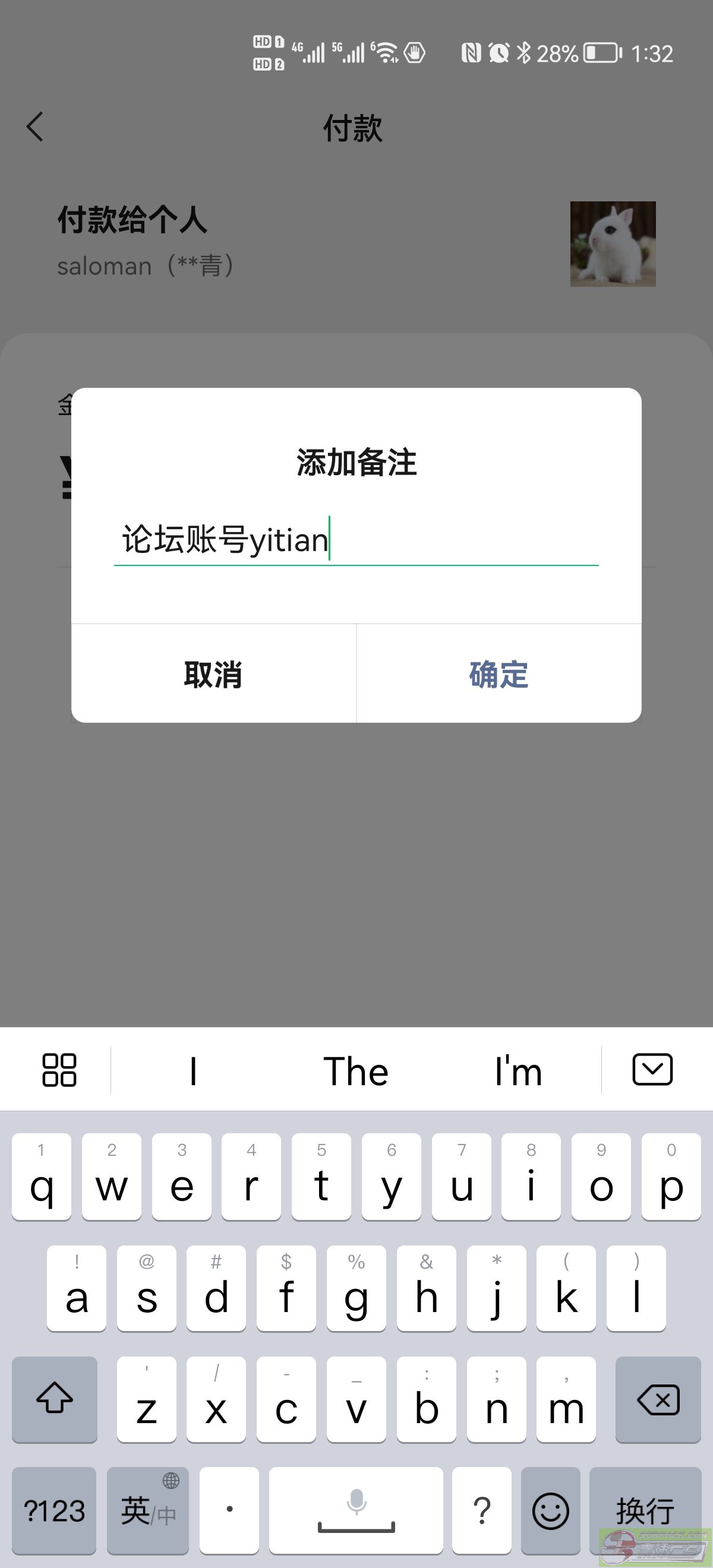Enable shift for uppercase letters
The height and width of the screenshot is (1568, 713).
(x=54, y=1399)
